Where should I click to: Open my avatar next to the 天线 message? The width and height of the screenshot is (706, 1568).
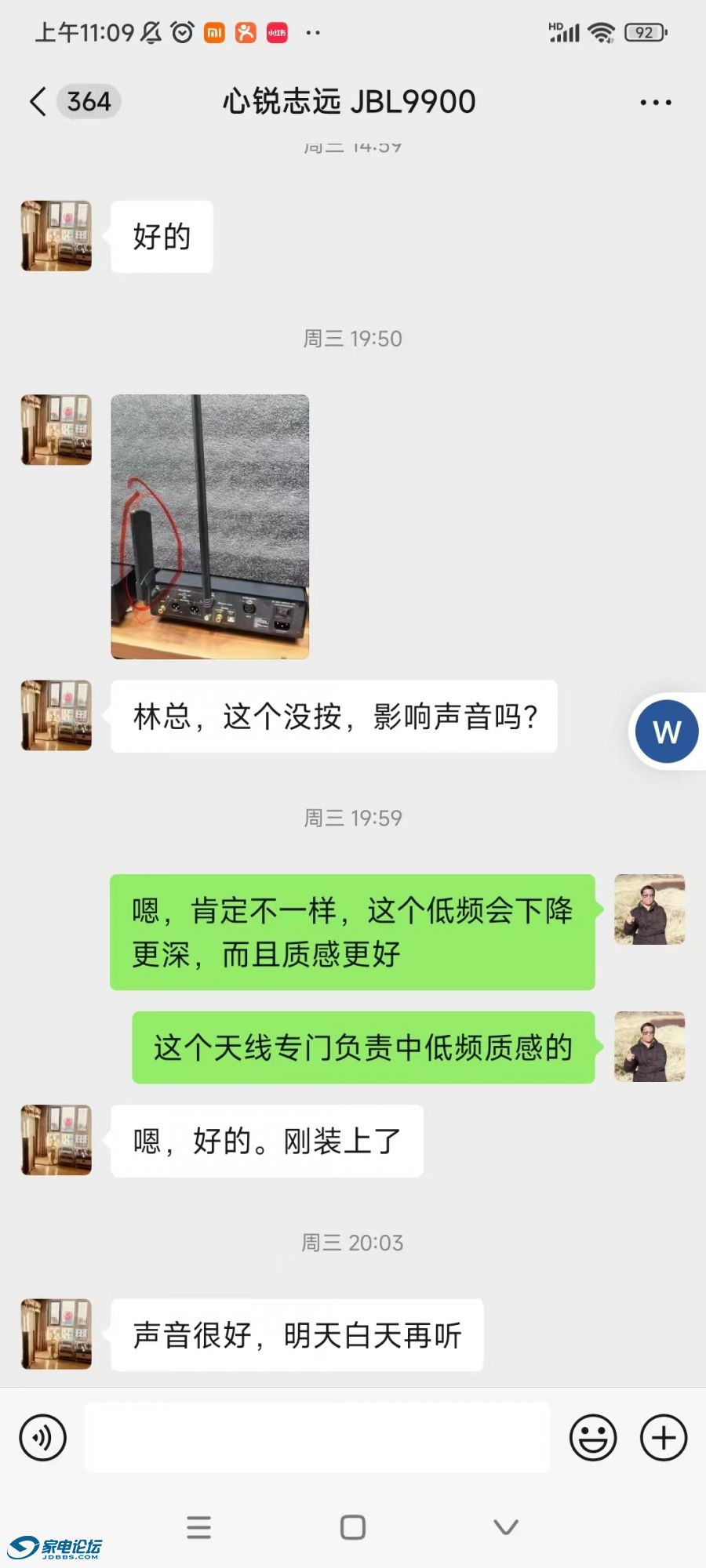650,1047
